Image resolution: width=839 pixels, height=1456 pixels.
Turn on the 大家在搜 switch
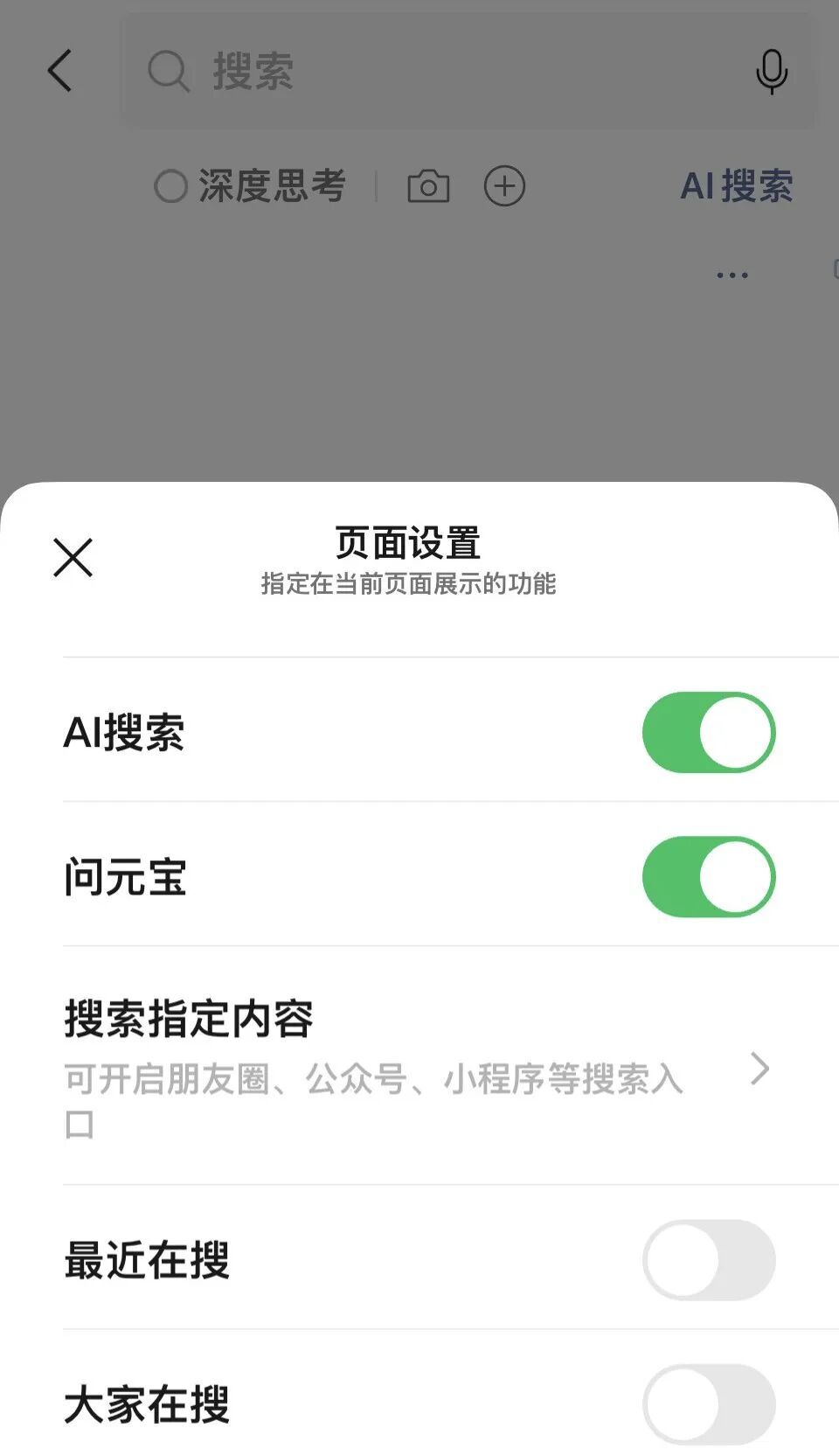709,1404
